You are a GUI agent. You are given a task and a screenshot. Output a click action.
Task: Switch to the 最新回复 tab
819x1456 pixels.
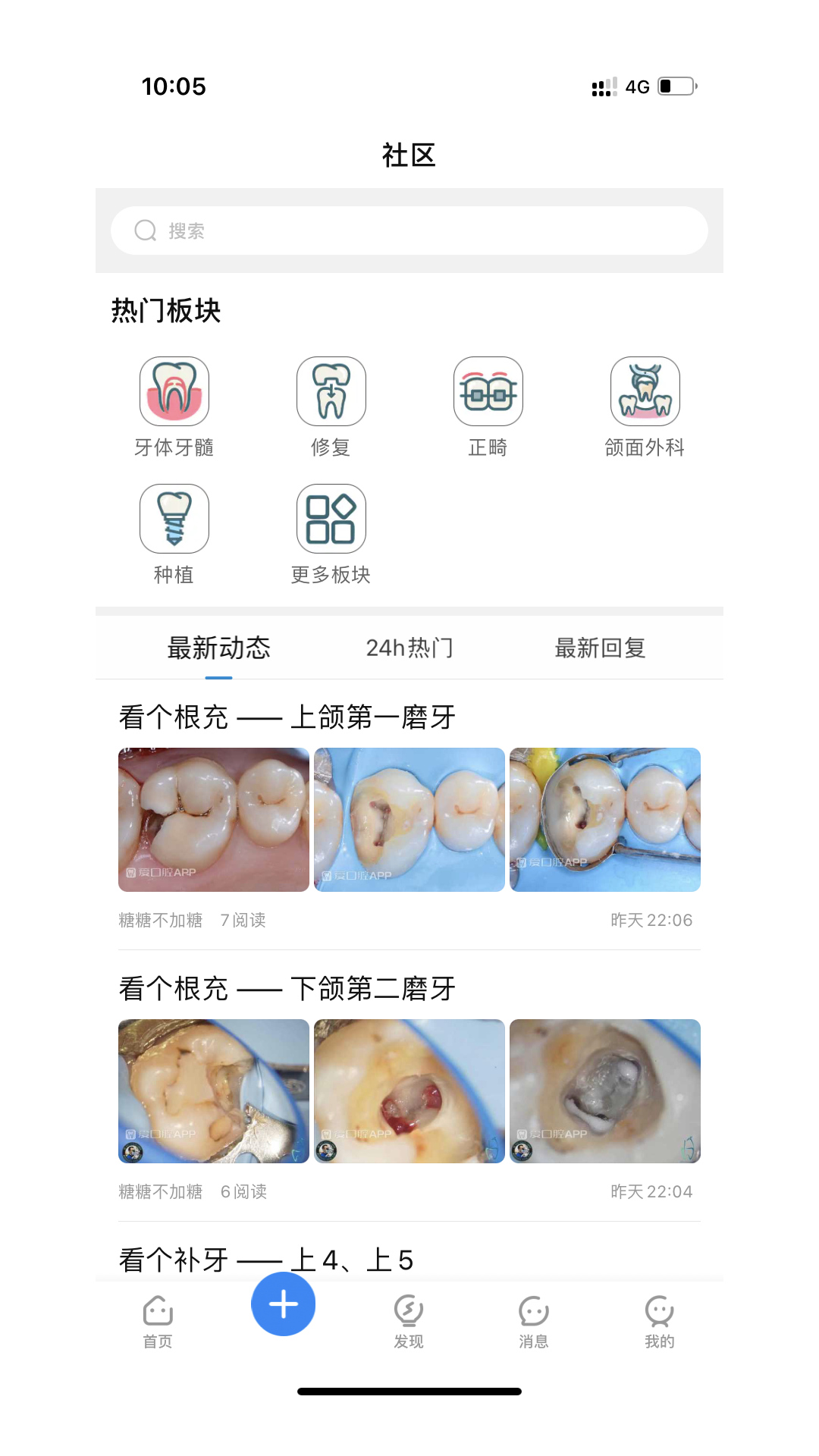click(601, 647)
